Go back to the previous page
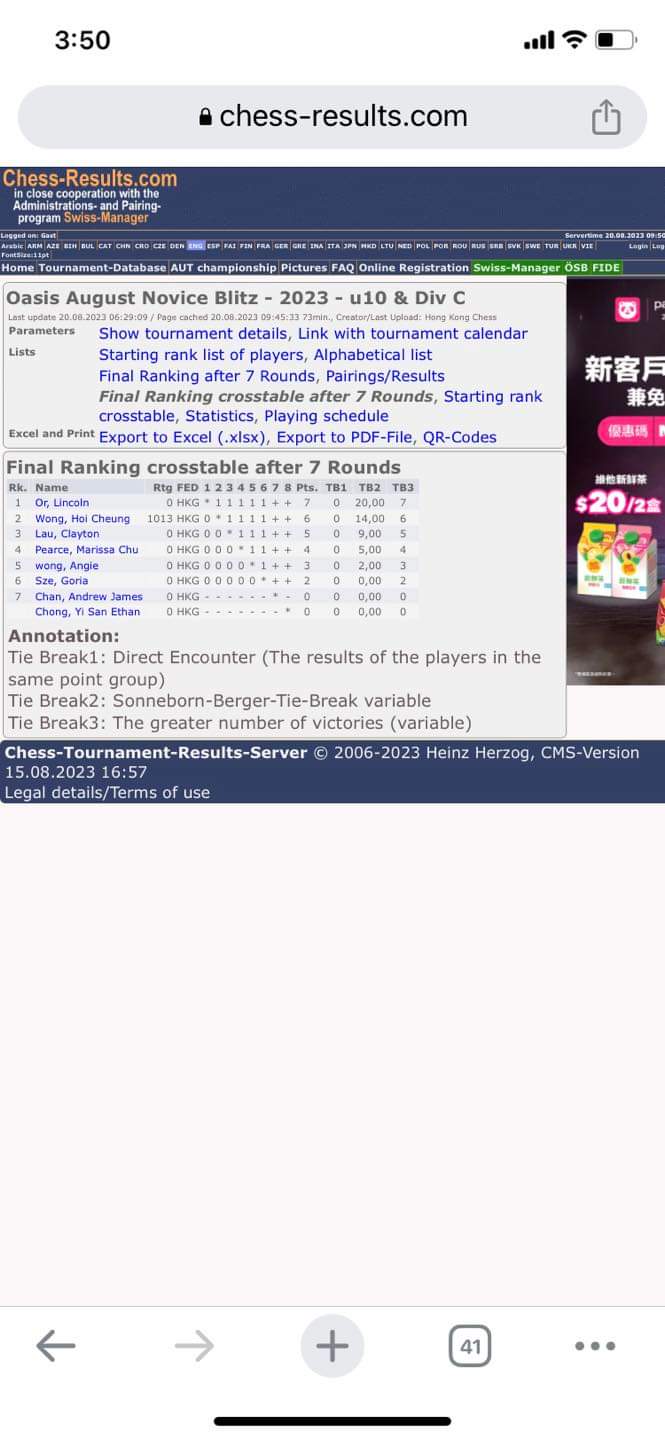665x1440 pixels. 56,1346
